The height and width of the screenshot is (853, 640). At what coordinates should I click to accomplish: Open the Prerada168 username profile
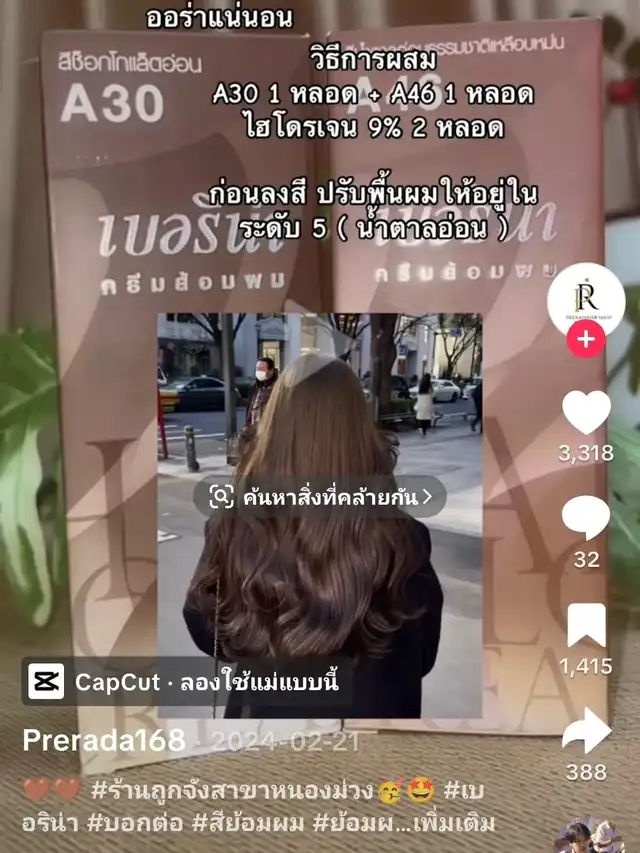105,740
